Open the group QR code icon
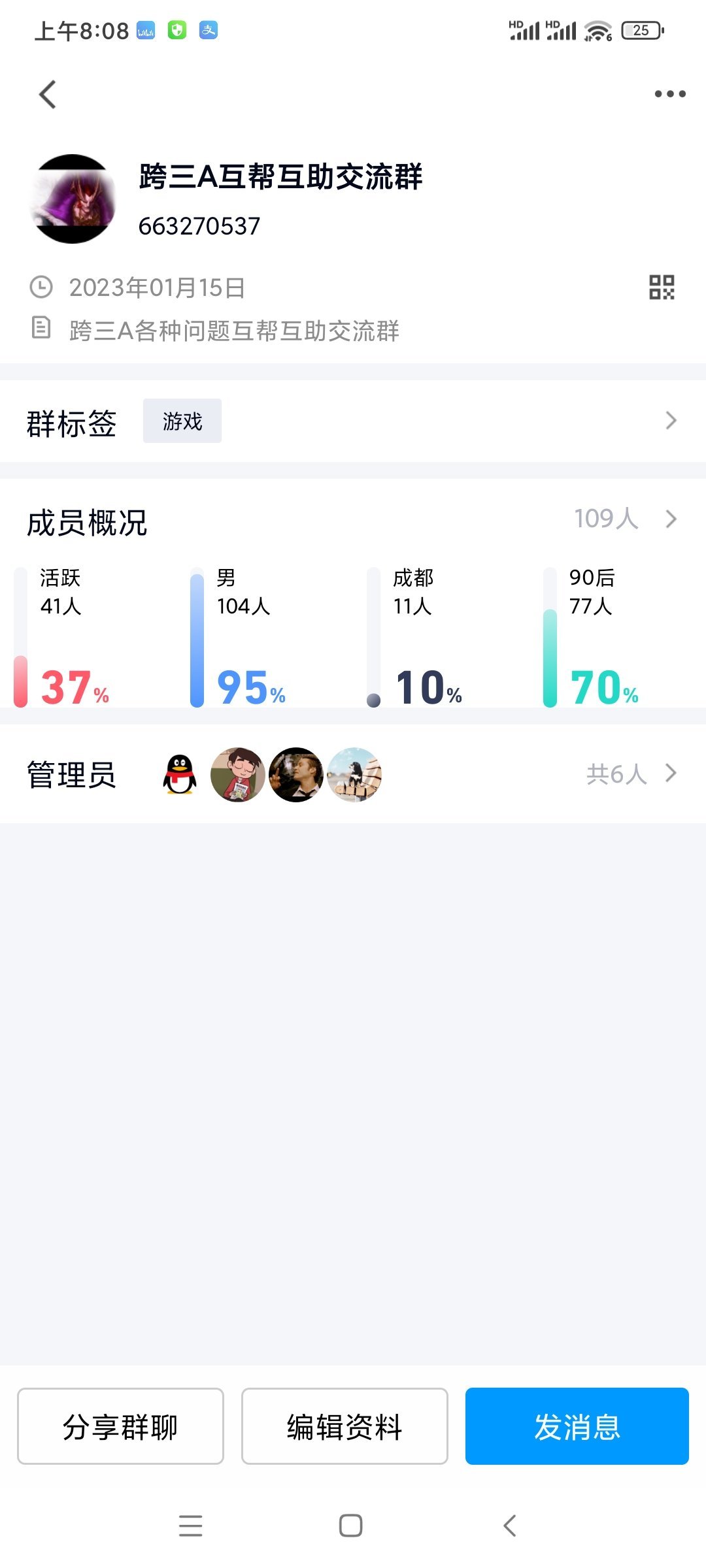The image size is (706, 1568). coord(662,287)
